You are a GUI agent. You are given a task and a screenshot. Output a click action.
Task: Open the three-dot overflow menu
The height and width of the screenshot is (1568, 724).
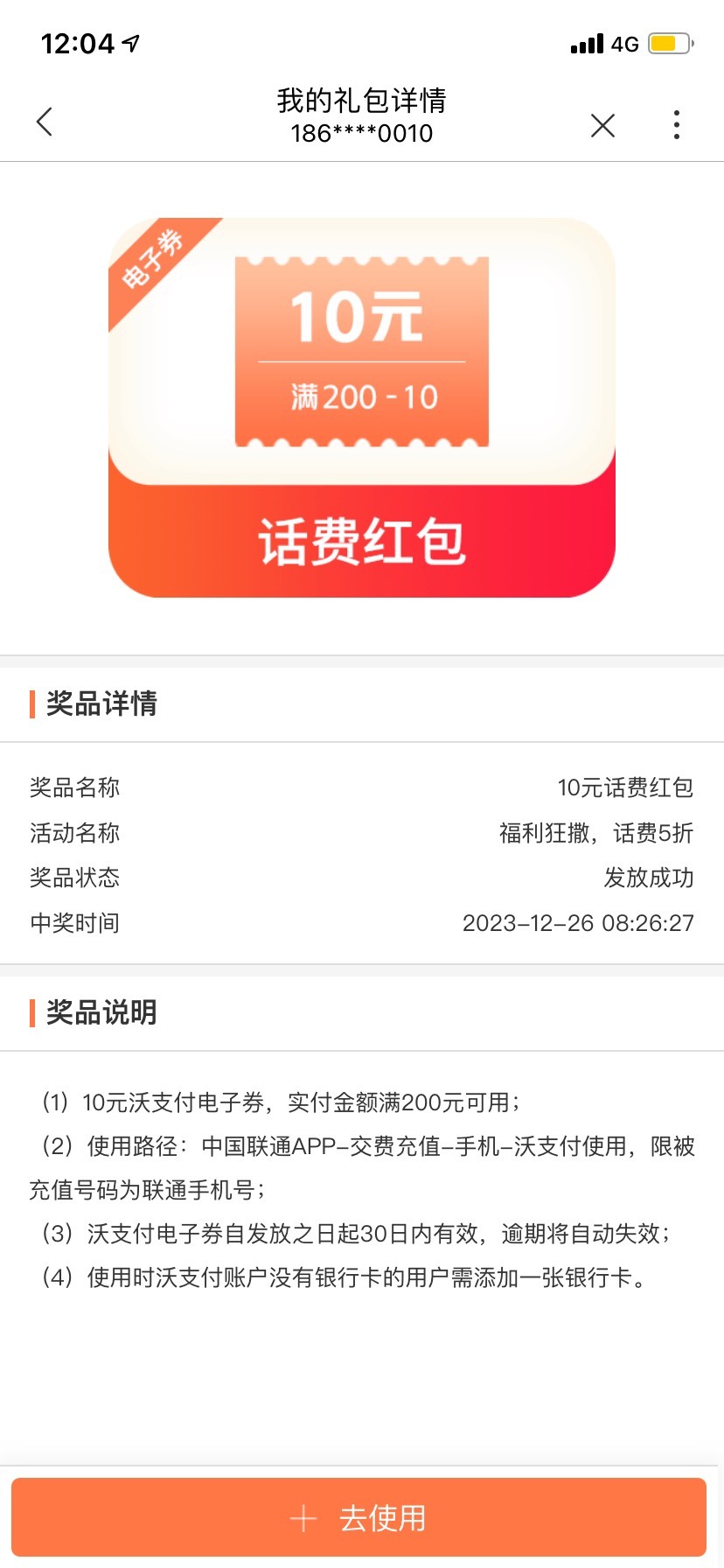(x=676, y=124)
